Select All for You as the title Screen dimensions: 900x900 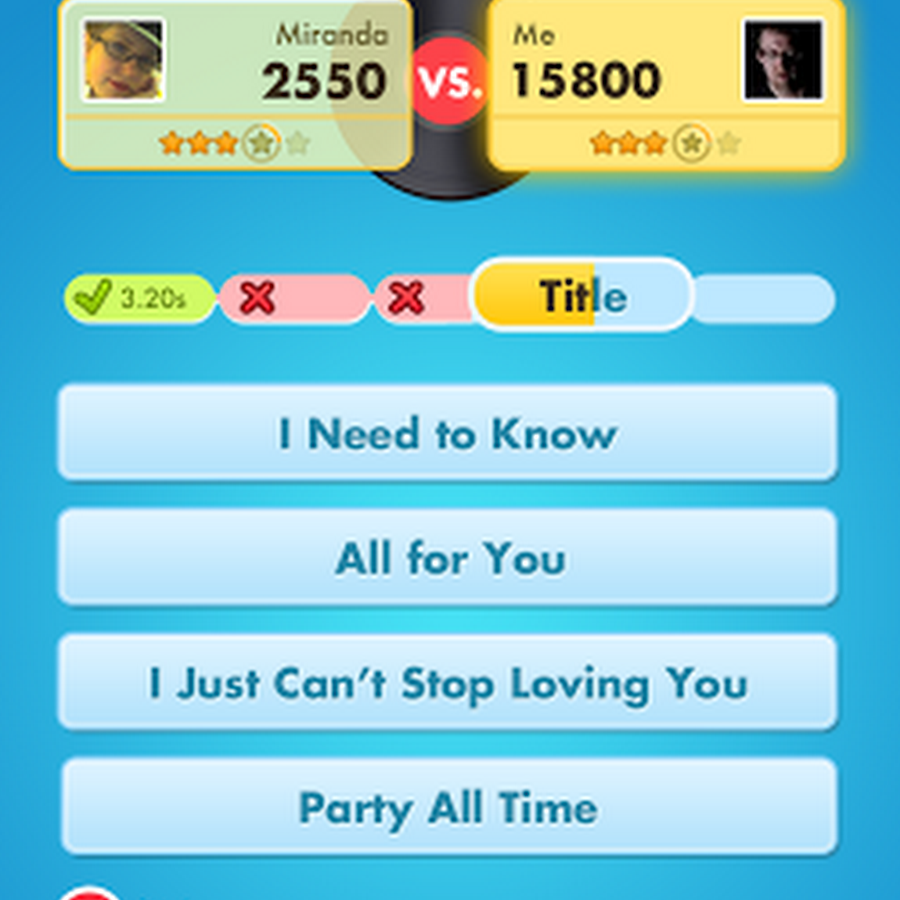447,558
